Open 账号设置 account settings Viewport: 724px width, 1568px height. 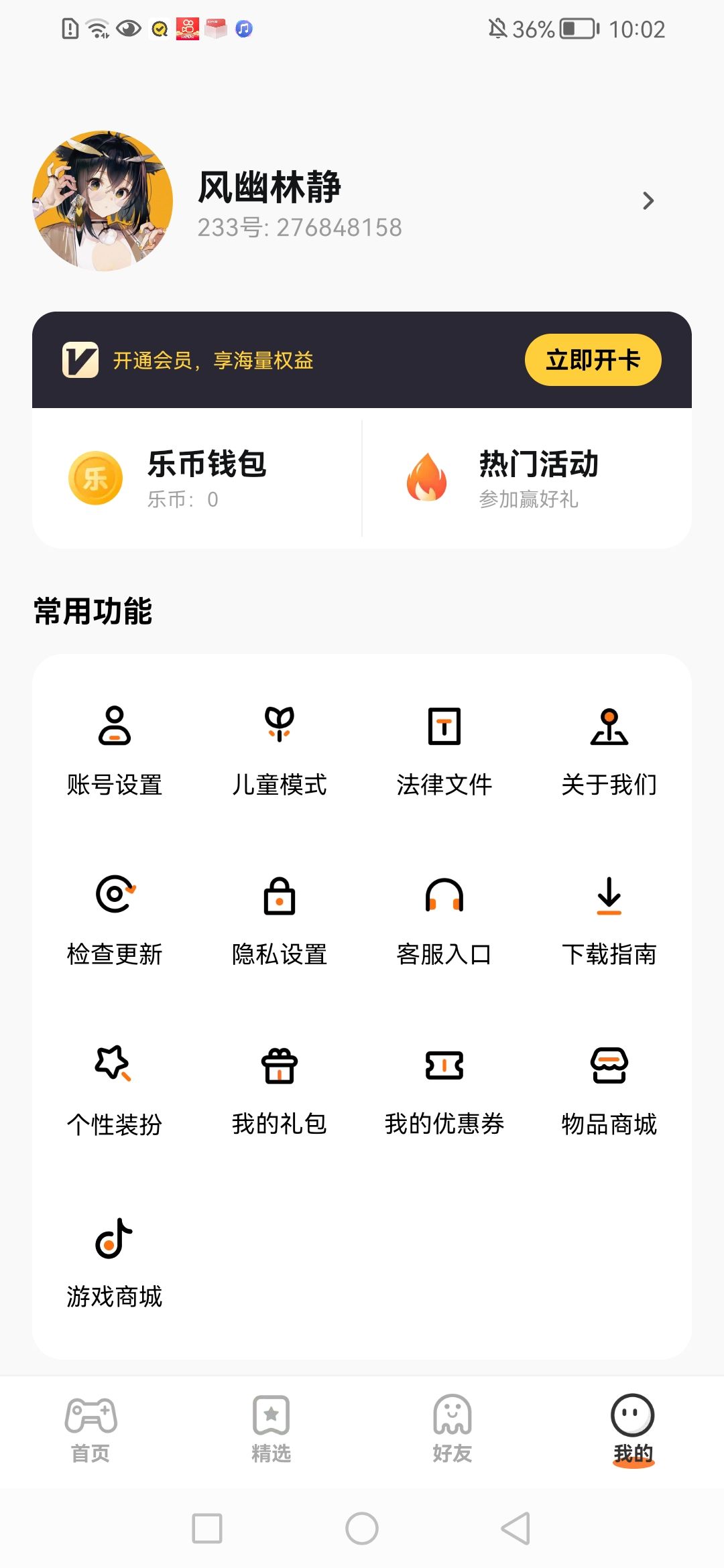coord(115,750)
